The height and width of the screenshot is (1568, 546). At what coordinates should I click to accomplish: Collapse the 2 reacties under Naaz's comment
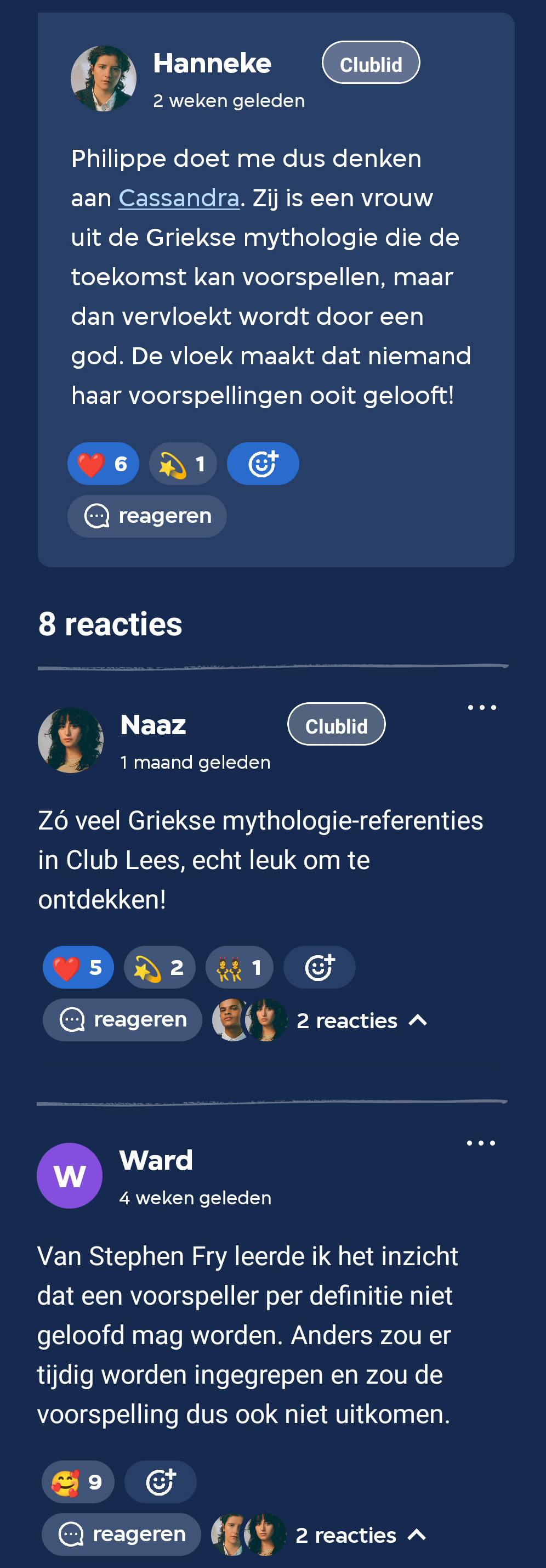click(x=361, y=1021)
